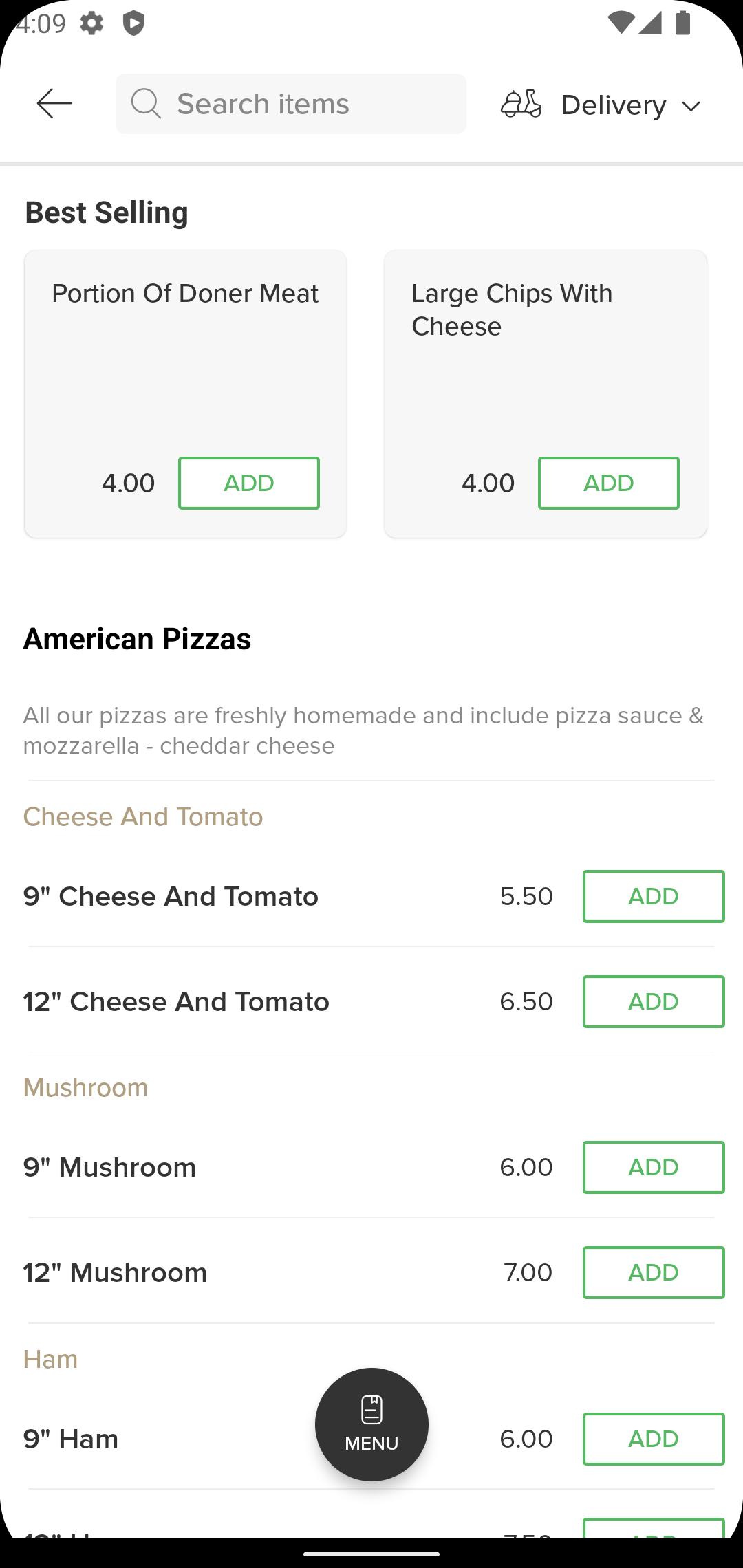Screen dimensions: 743x1568
Task: Open the Search items field
Action: pyautogui.click(x=291, y=104)
